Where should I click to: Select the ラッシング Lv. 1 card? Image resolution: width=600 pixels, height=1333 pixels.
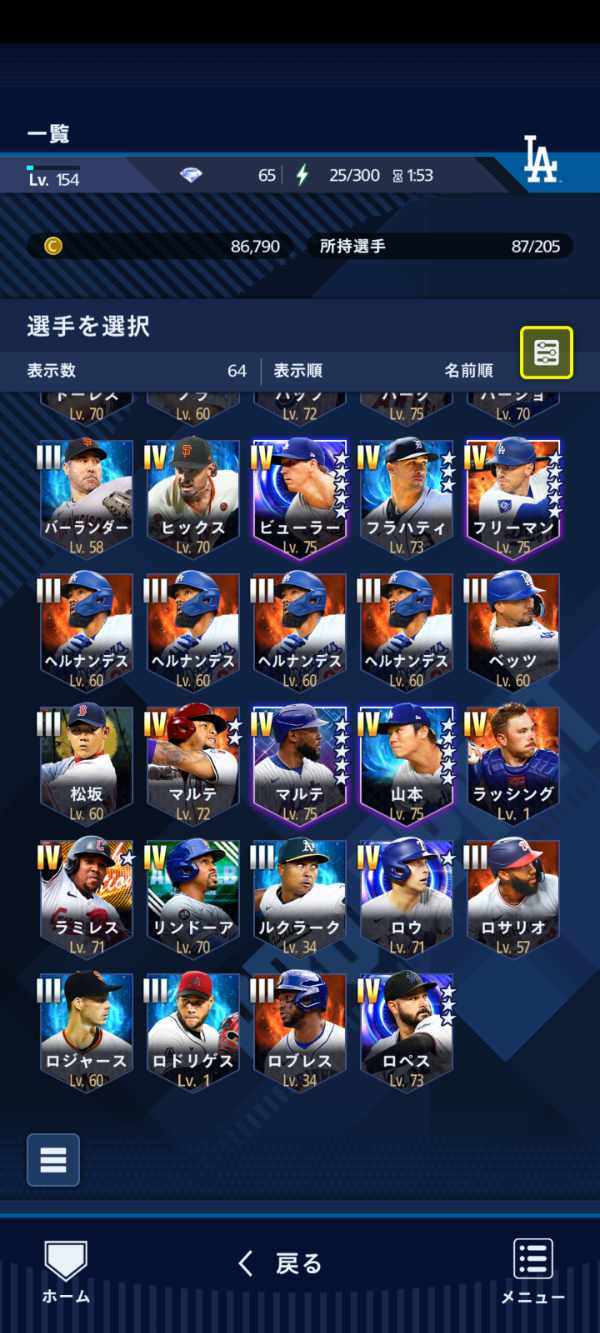513,764
